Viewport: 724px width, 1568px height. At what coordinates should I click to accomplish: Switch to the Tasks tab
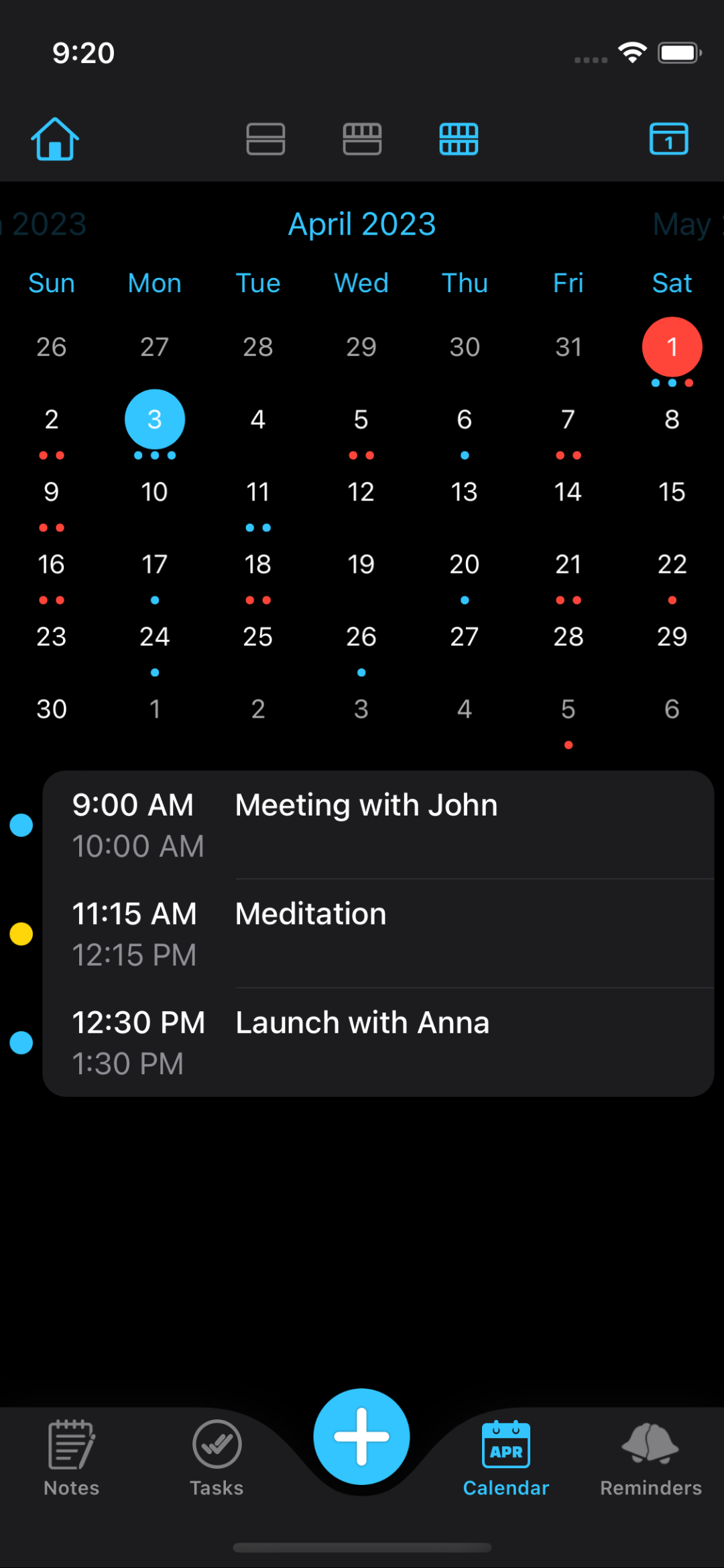click(x=217, y=1458)
